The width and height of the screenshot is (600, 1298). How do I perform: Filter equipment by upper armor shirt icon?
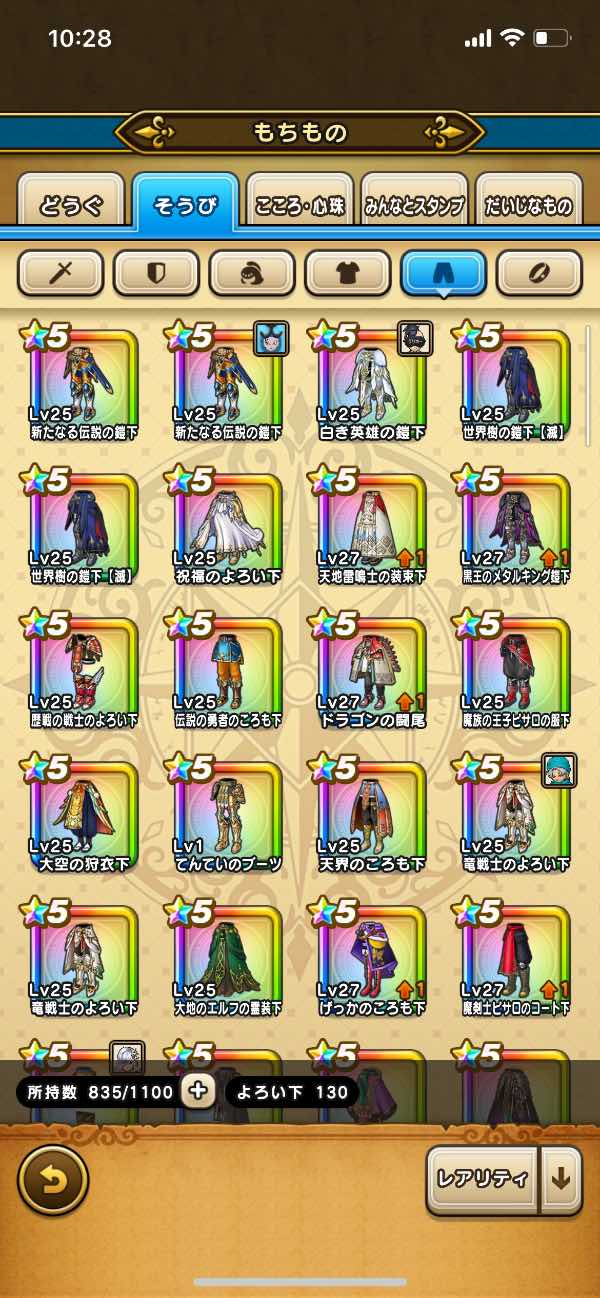click(x=348, y=272)
